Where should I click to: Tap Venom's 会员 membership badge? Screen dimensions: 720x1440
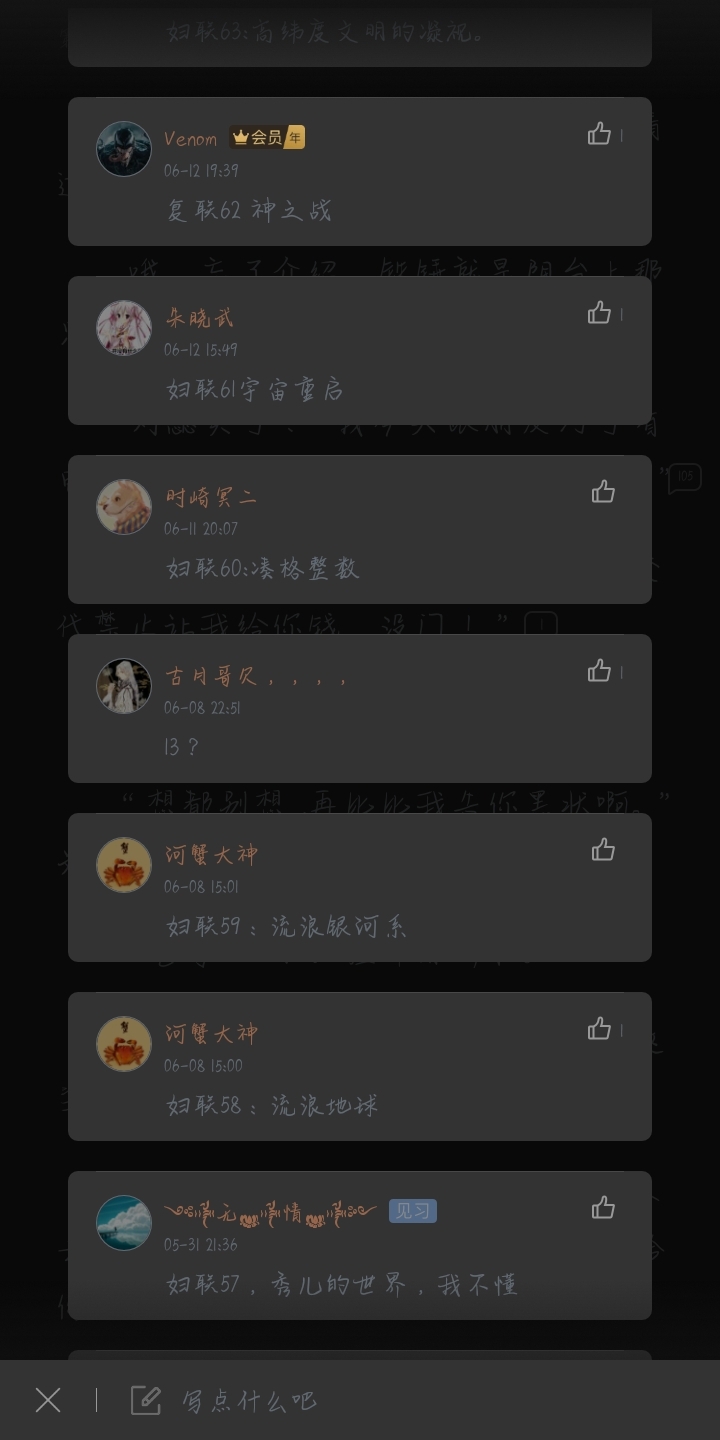[x=267, y=138]
